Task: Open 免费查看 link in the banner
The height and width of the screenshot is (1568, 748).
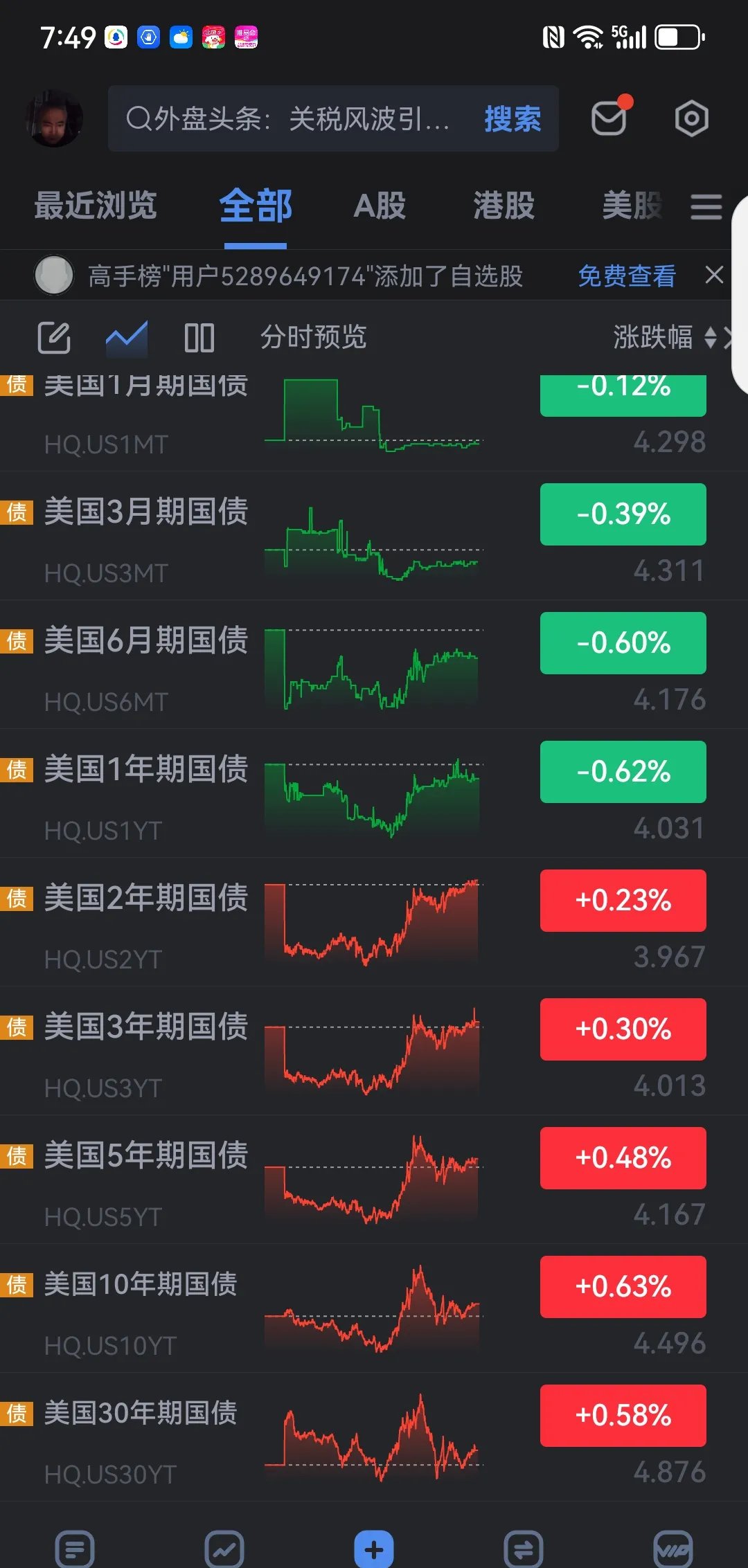Action: click(627, 276)
